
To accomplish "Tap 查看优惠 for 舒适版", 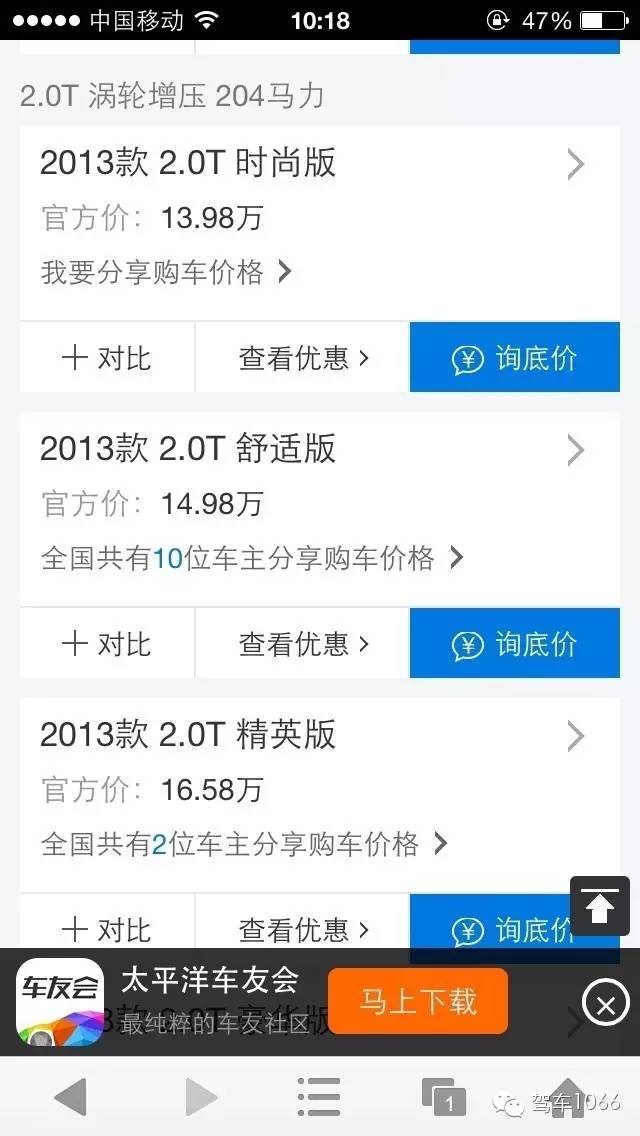I will click(303, 644).
